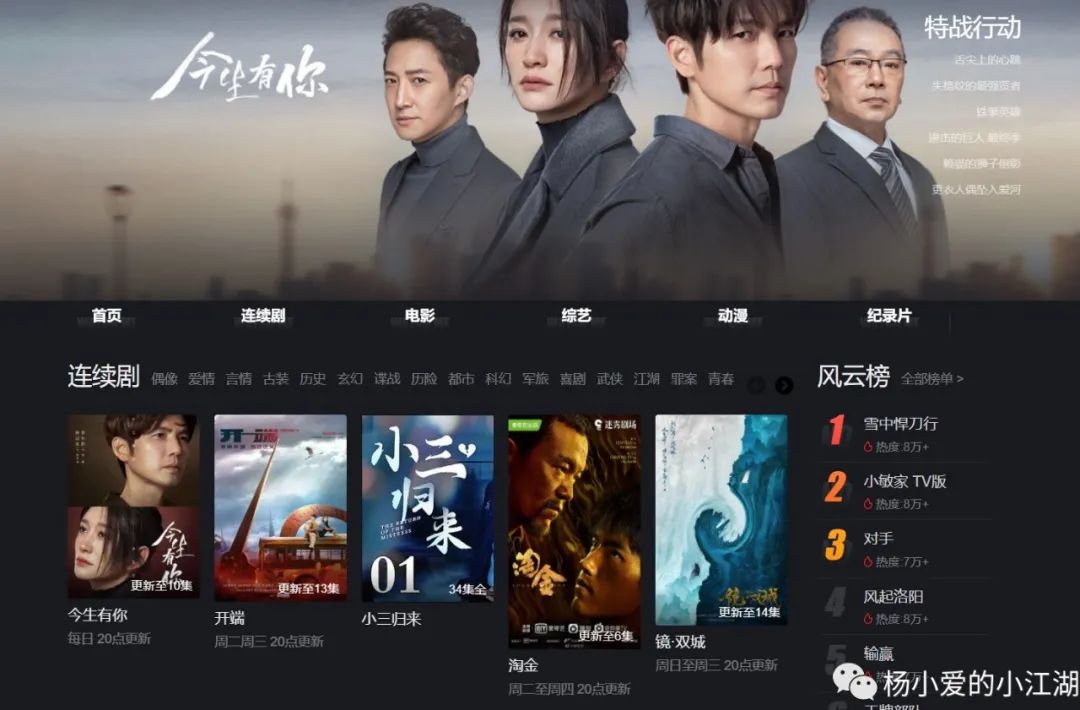Switch to the 动漫 tab
This screenshot has height=710, width=1080.
(x=733, y=316)
